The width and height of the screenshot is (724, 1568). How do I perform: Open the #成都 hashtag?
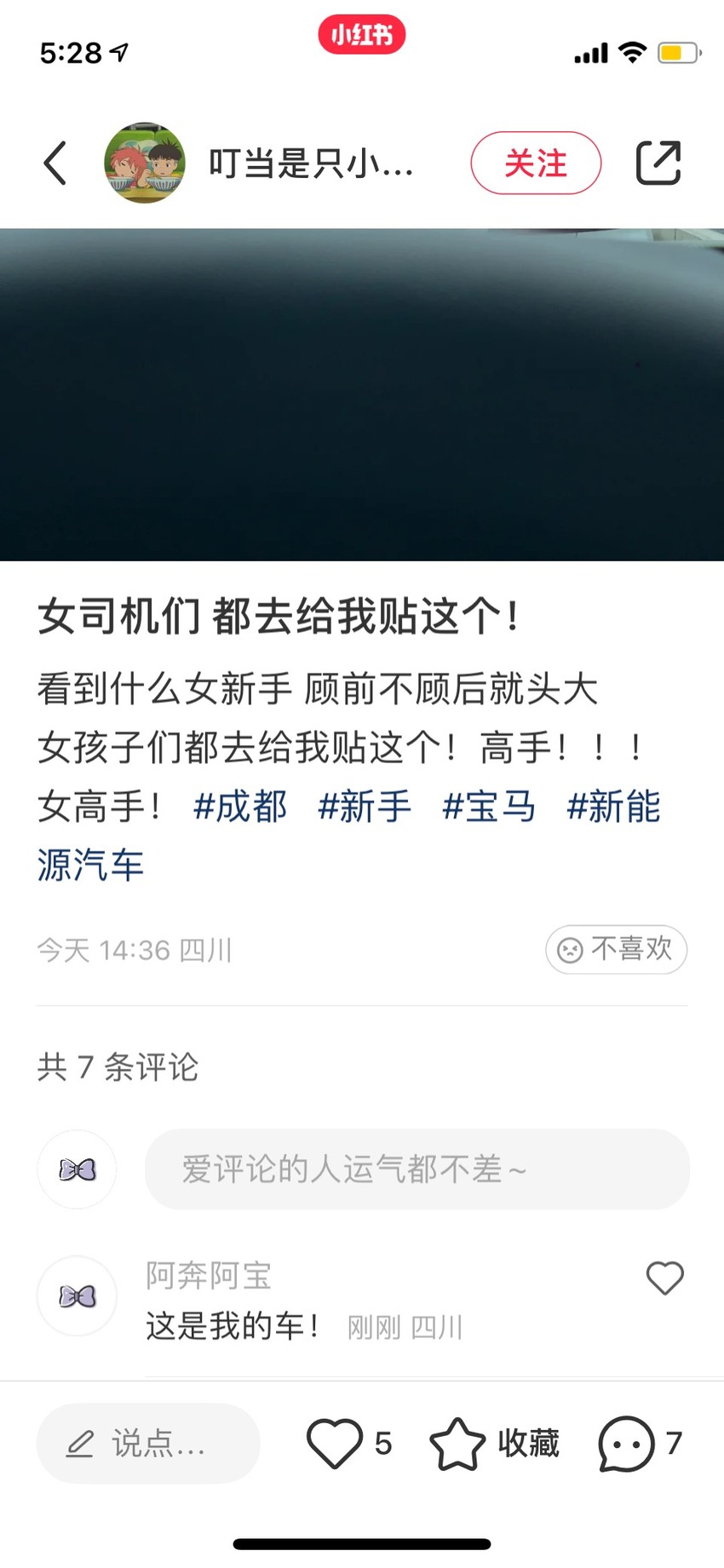[x=240, y=806]
